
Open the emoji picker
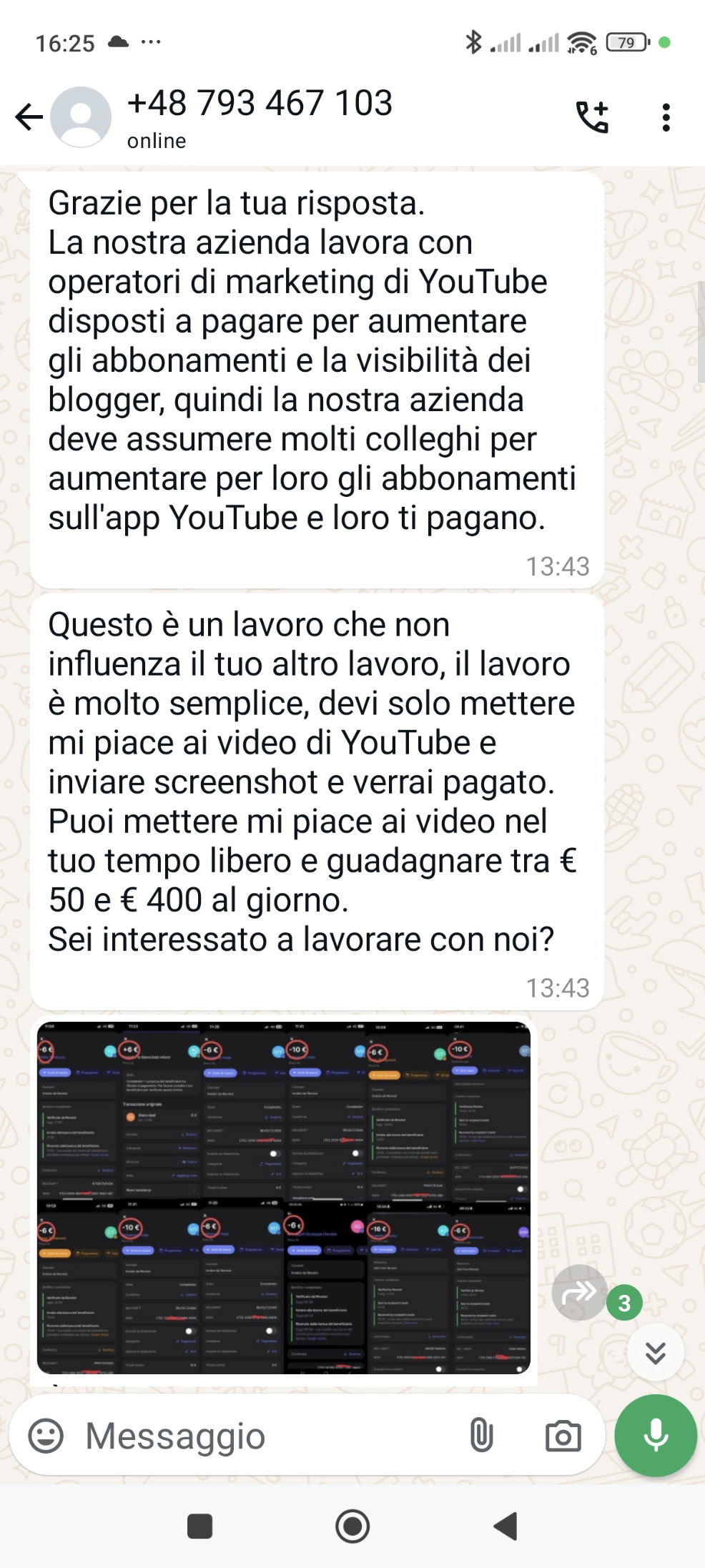coord(46,1435)
